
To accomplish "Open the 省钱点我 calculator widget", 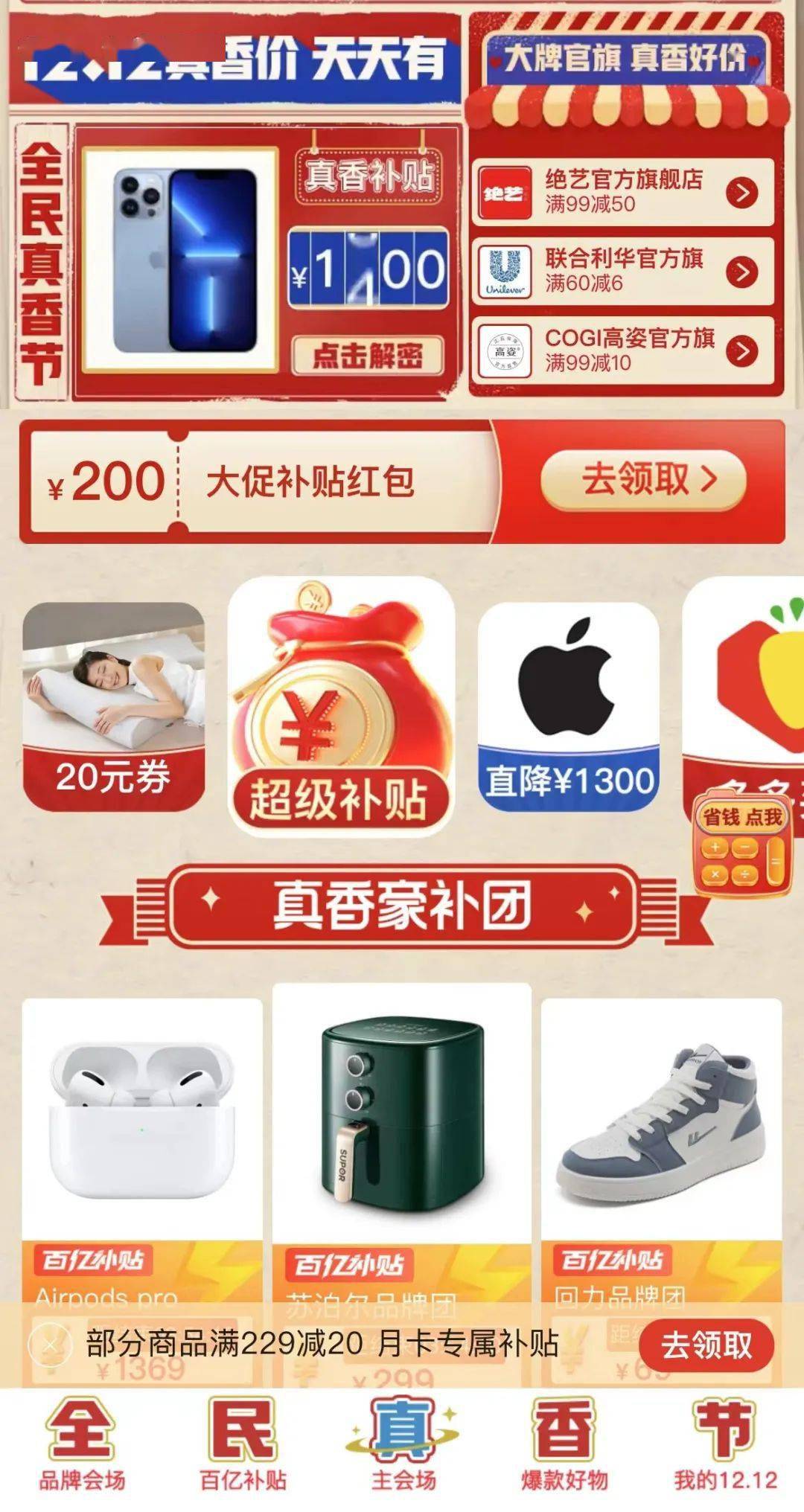I will pyautogui.click(x=741, y=845).
